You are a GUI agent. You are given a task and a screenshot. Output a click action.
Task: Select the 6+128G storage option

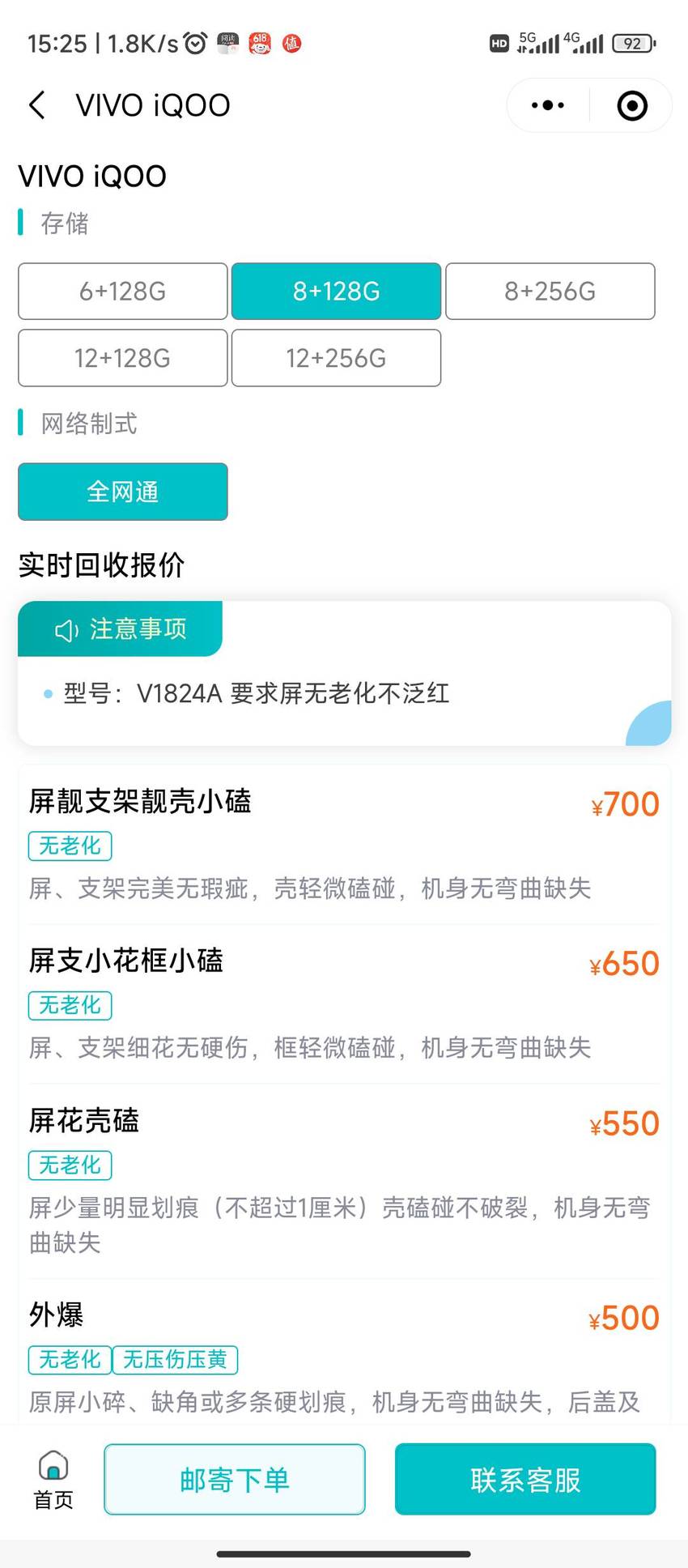point(123,291)
